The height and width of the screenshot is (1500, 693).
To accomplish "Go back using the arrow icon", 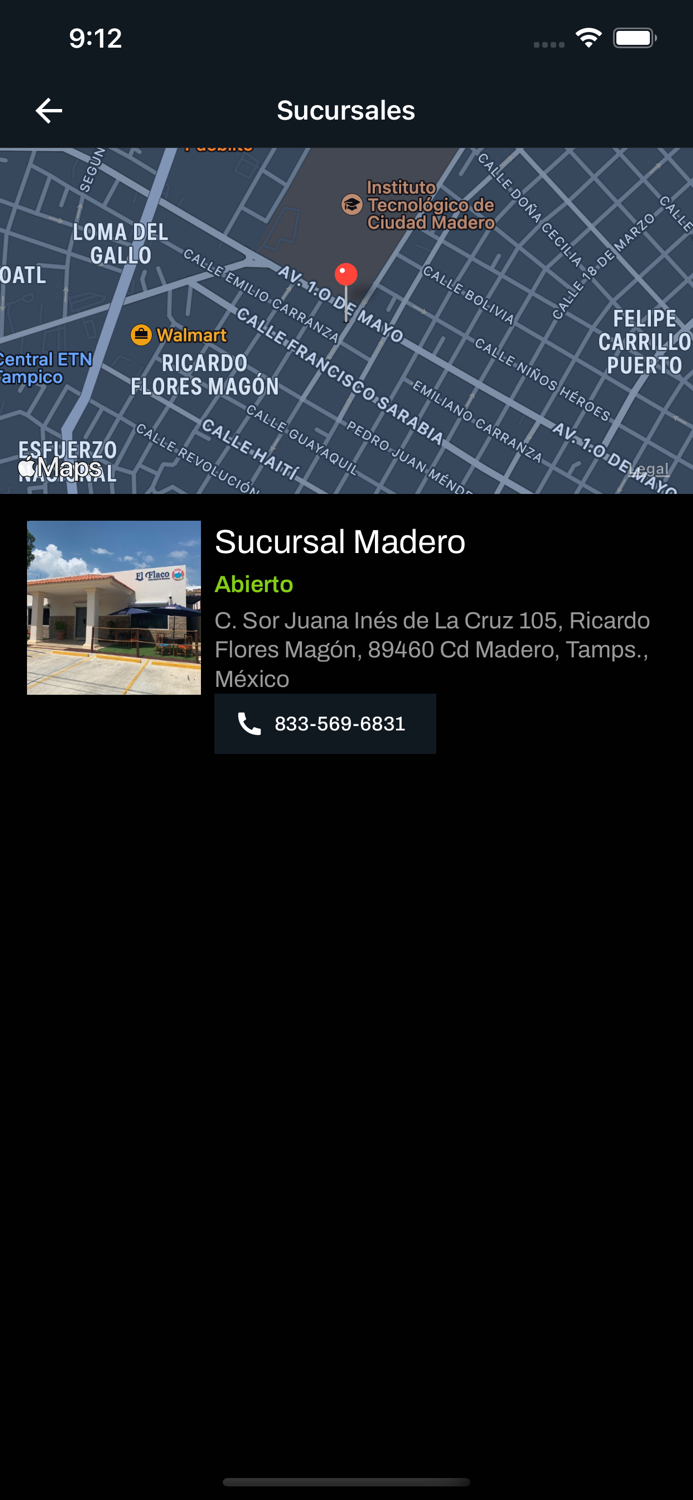I will (x=49, y=111).
